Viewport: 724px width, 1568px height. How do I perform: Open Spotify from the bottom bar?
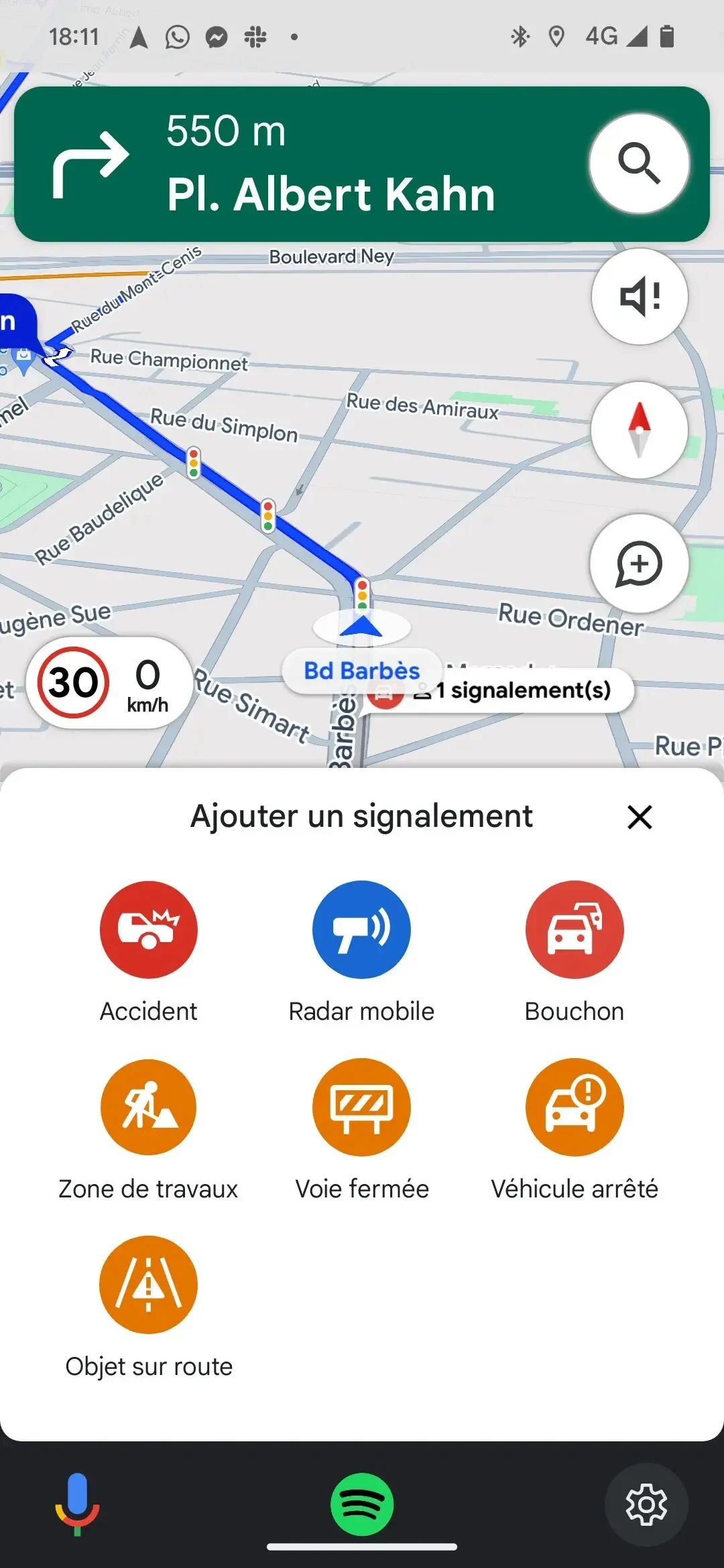tap(362, 1504)
